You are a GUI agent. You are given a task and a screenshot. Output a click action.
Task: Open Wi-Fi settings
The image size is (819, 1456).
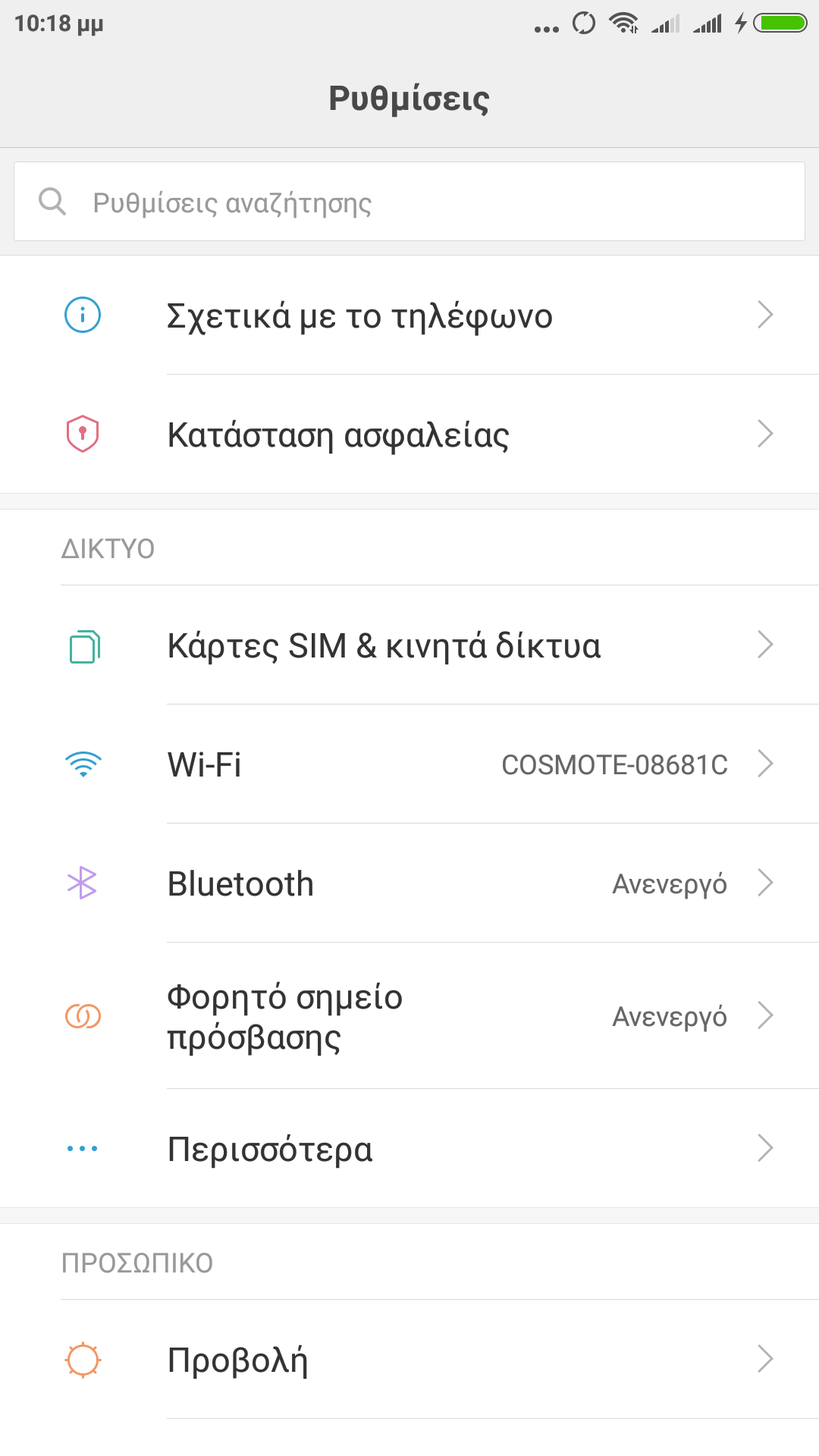click(409, 764)
